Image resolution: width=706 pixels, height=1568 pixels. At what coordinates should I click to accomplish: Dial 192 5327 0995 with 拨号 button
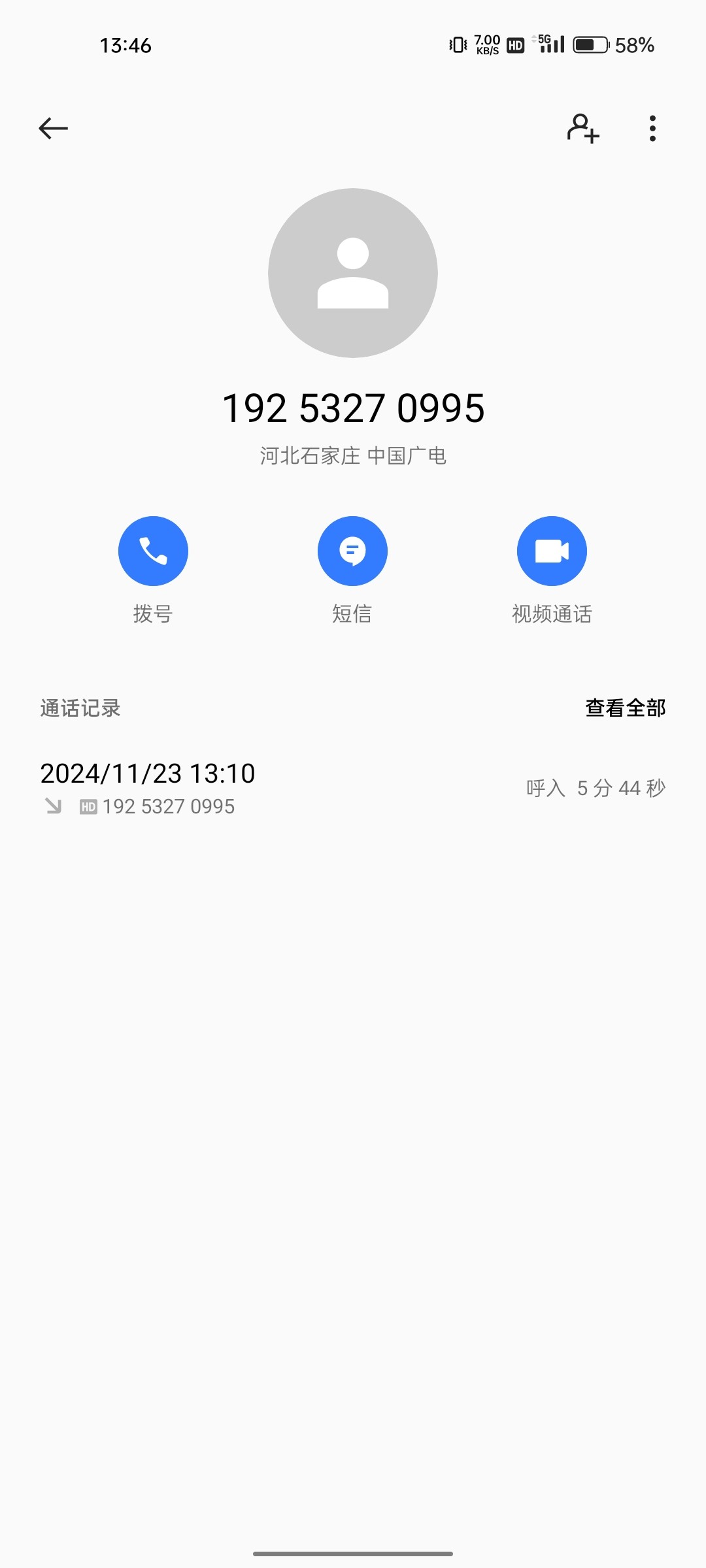153,551
